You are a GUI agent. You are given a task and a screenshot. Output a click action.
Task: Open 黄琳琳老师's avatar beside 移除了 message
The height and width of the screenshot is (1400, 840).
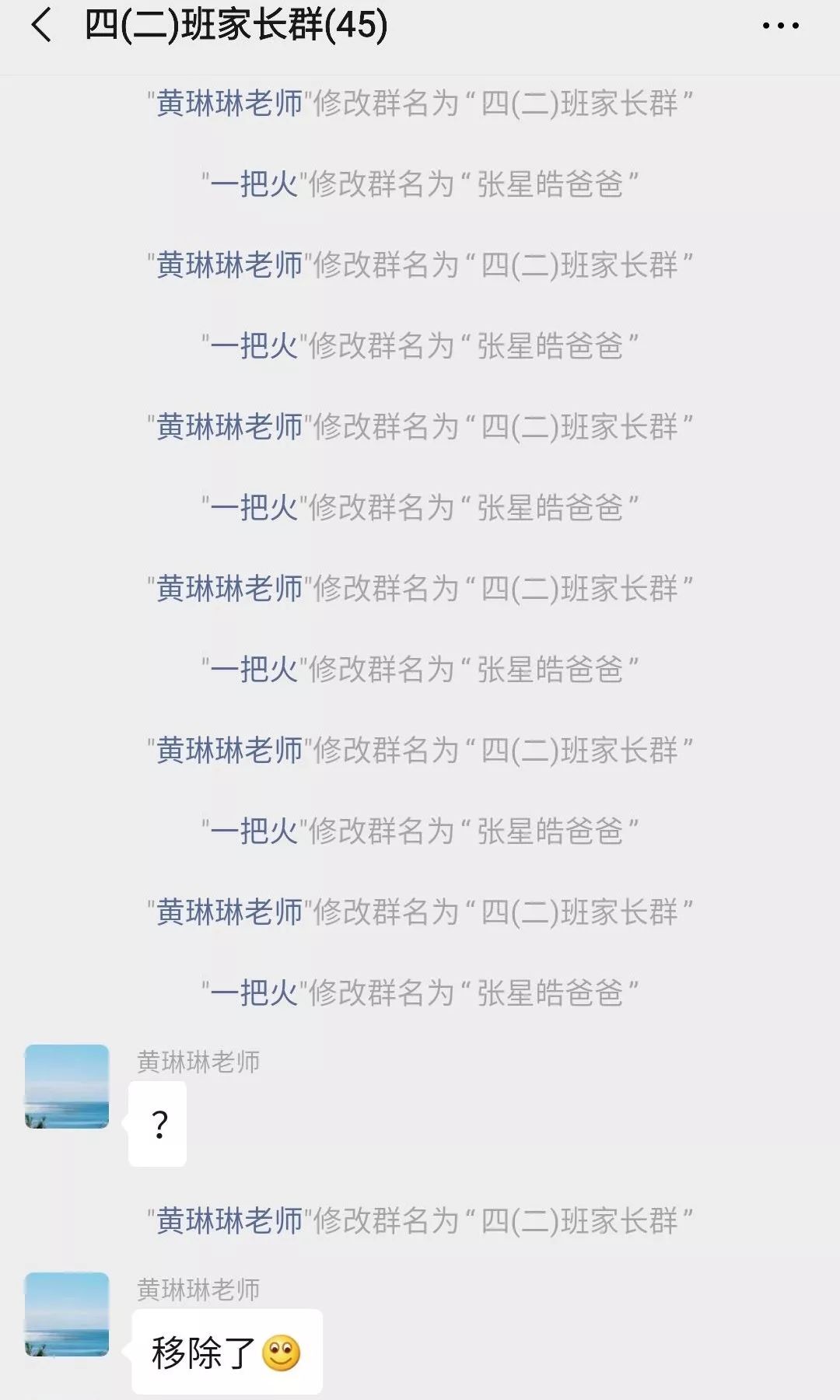[67, 1314]
